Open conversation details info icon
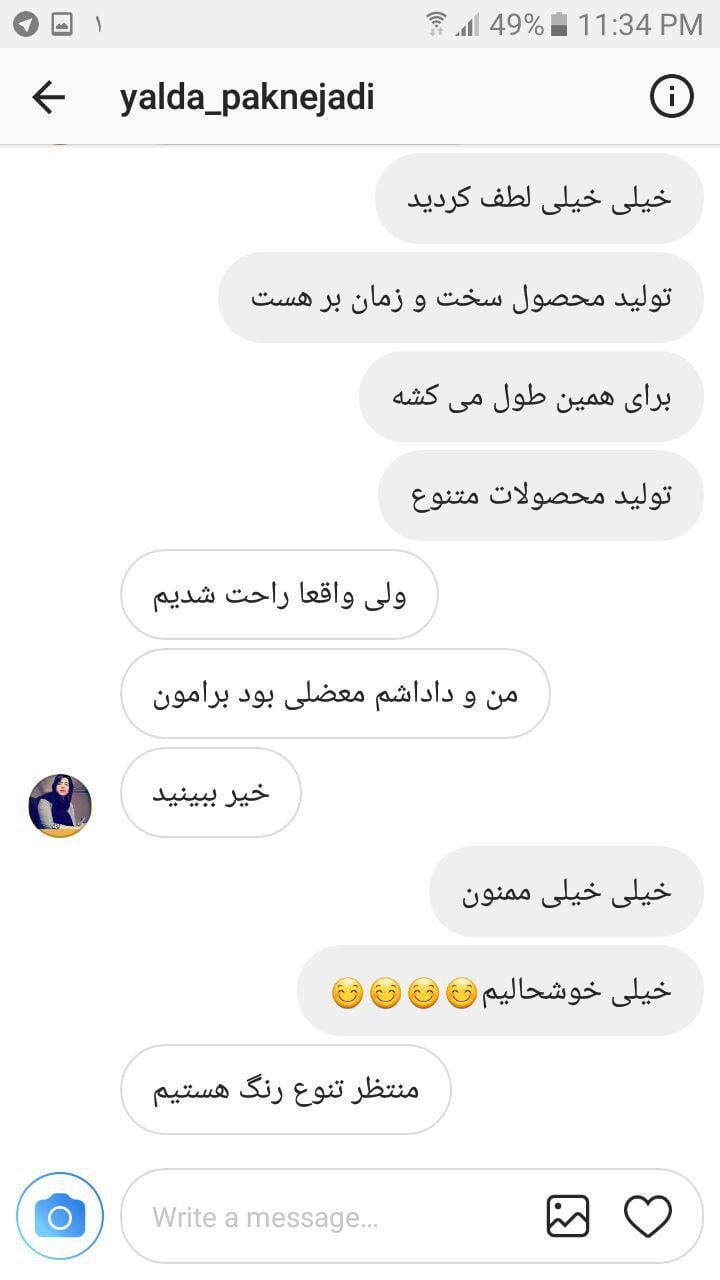720x1280 pixels. click(x=671, y=97)
